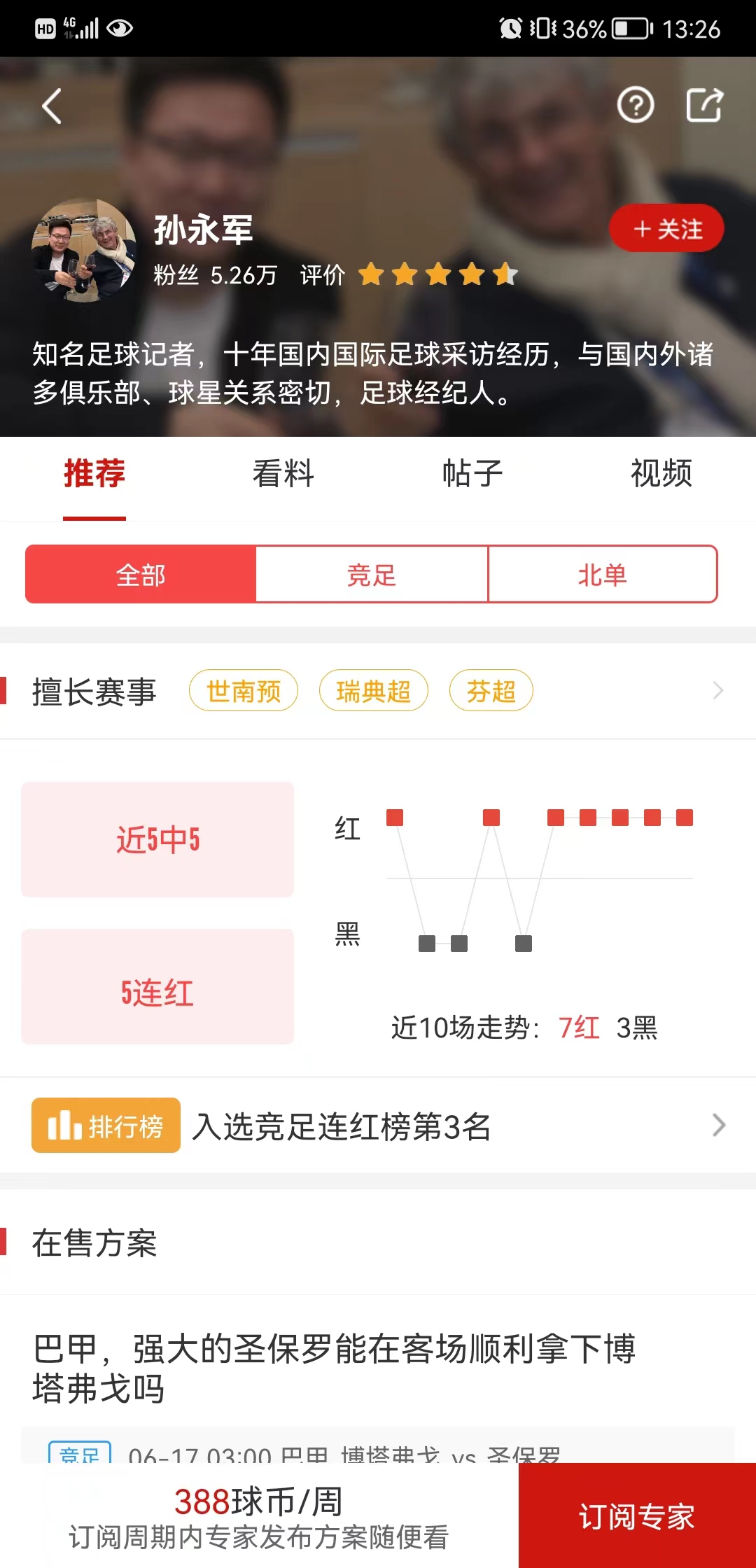This screenshot has height=1568, width=756.
Task: Choose the 瑞典超 league chip
Action: tap(373, 691)
